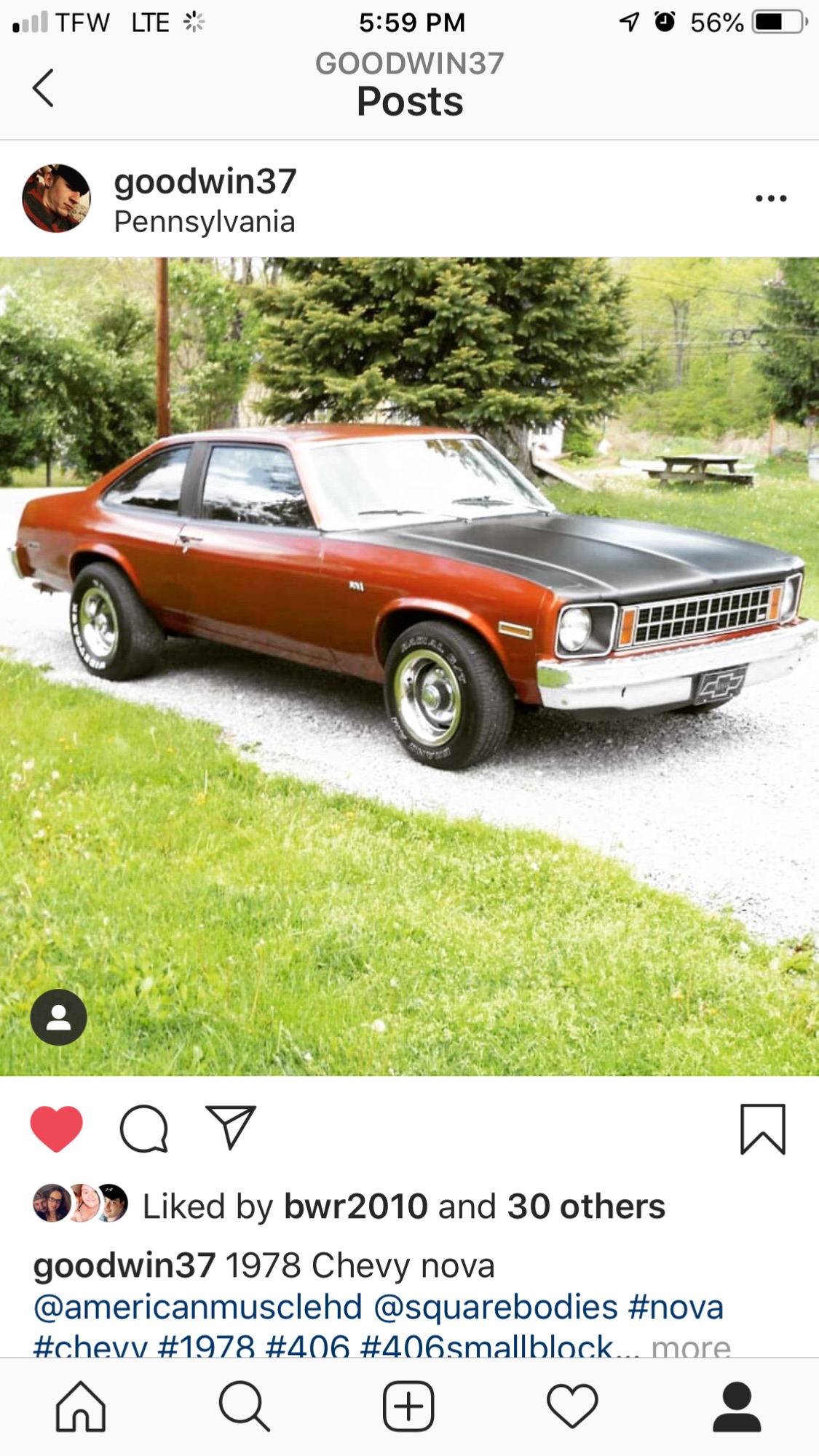This screenshot has height=1456, width=819.
Task: Expand the caption with 'more'
Action: (690, 1345)
